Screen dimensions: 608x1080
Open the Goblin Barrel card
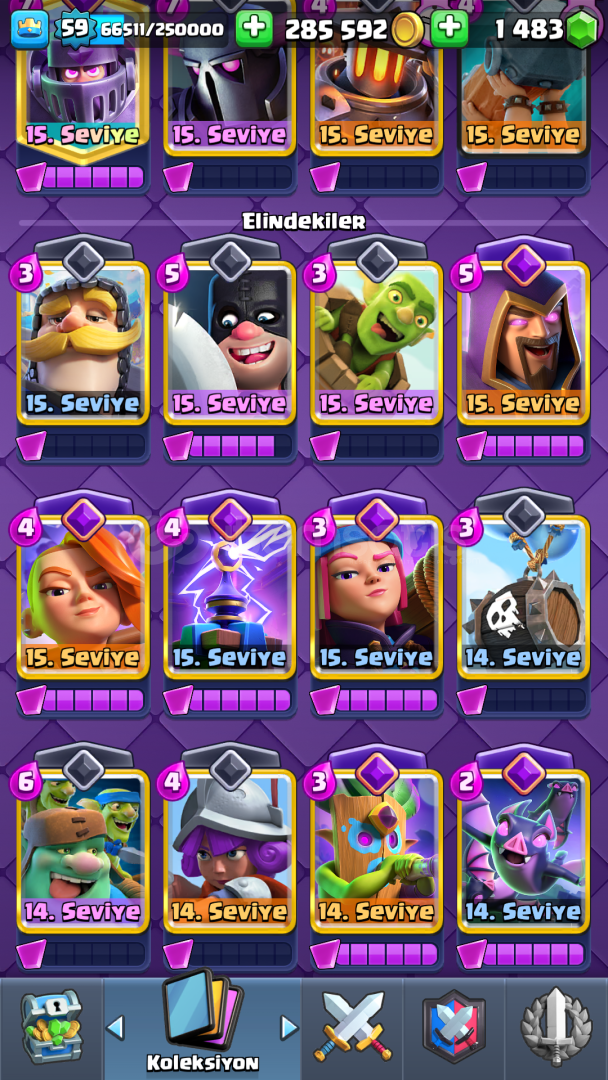[377, 342]
